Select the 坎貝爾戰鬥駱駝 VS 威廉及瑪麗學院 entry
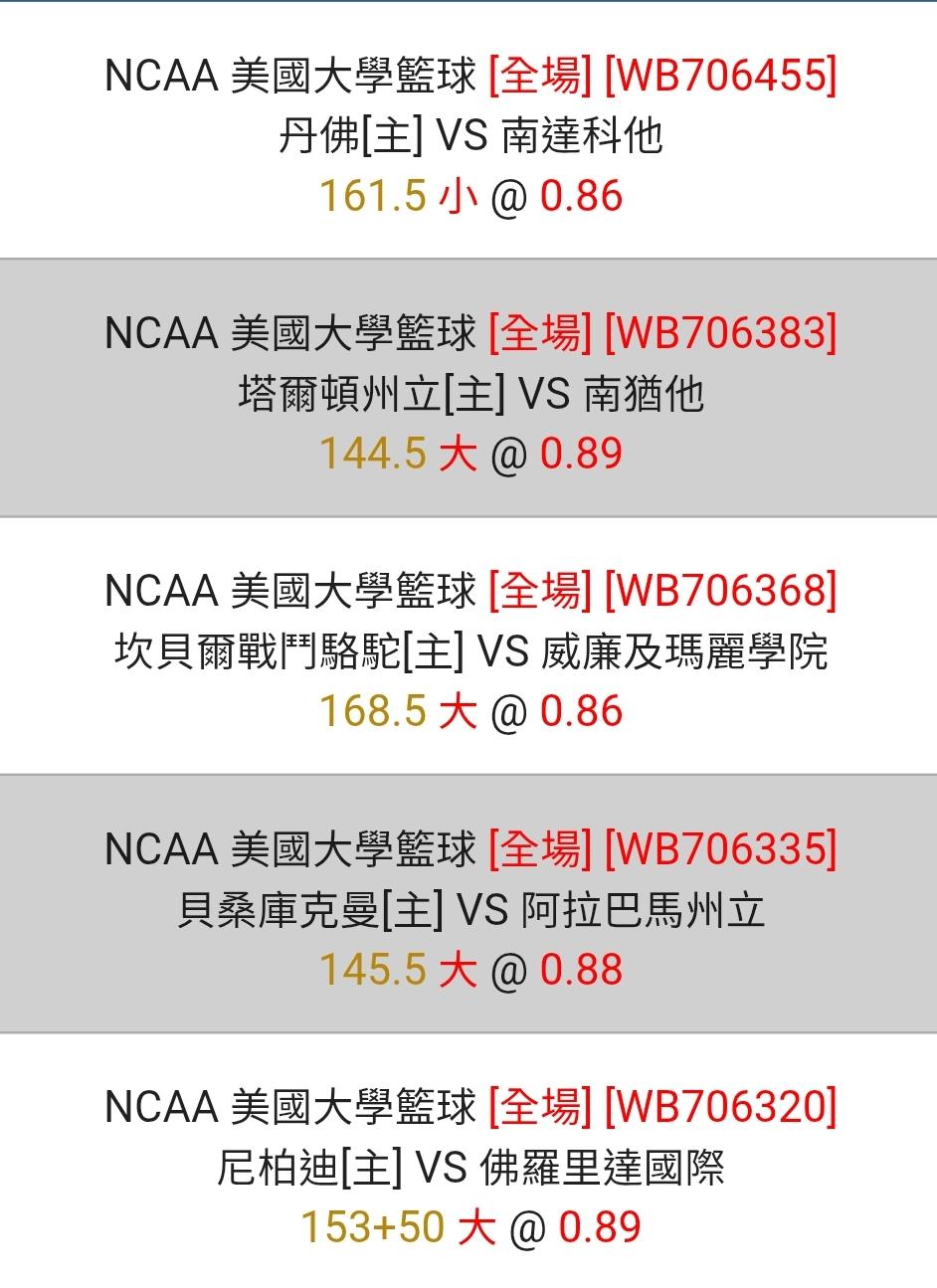The image size is (937, 1288). click(x=468, y=646)
